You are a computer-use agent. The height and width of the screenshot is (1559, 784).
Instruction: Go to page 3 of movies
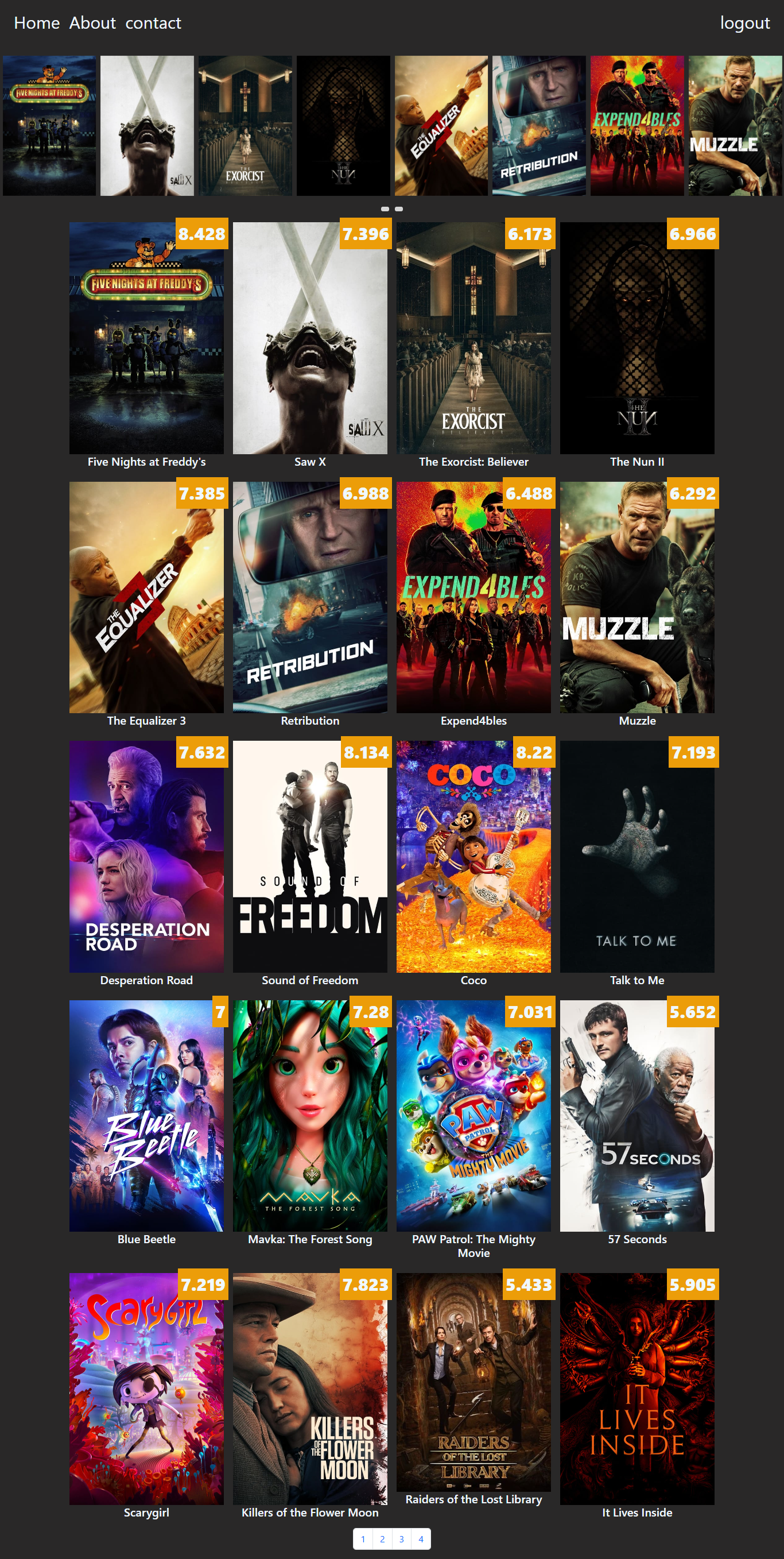point(402,1539)
